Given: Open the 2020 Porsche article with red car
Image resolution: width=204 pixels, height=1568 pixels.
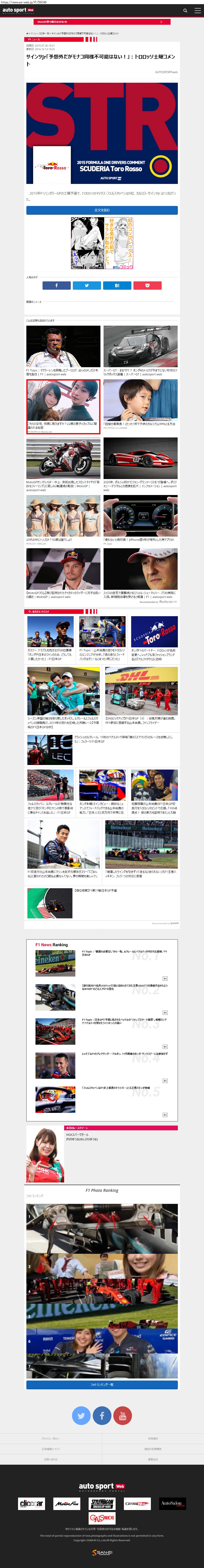Looking at the screenshot, I should coord(140,463).
